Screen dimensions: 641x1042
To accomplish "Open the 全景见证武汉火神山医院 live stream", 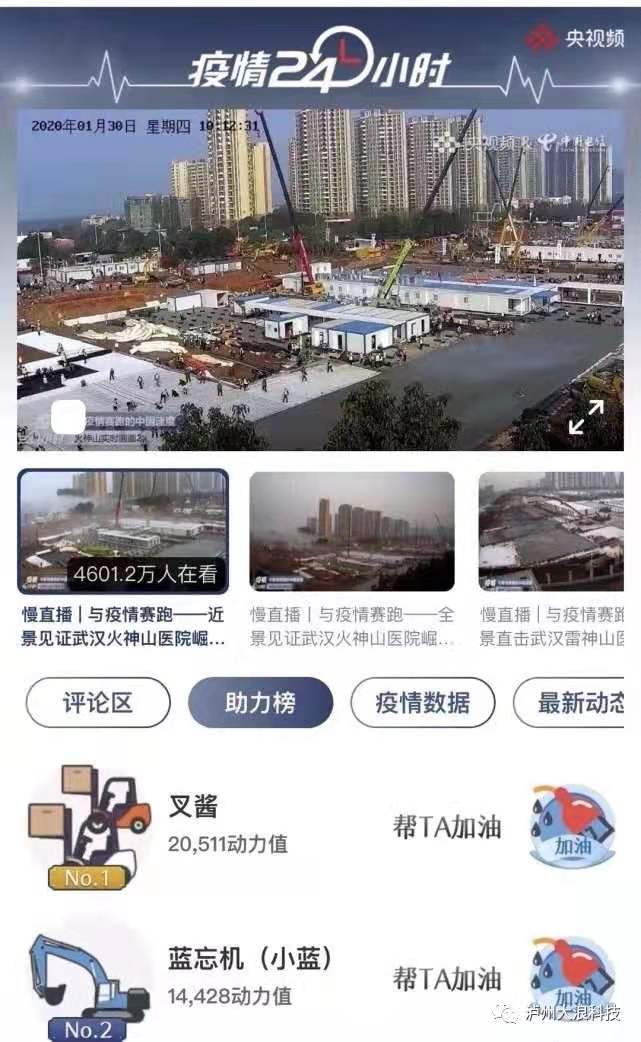I will click(352, 532).
